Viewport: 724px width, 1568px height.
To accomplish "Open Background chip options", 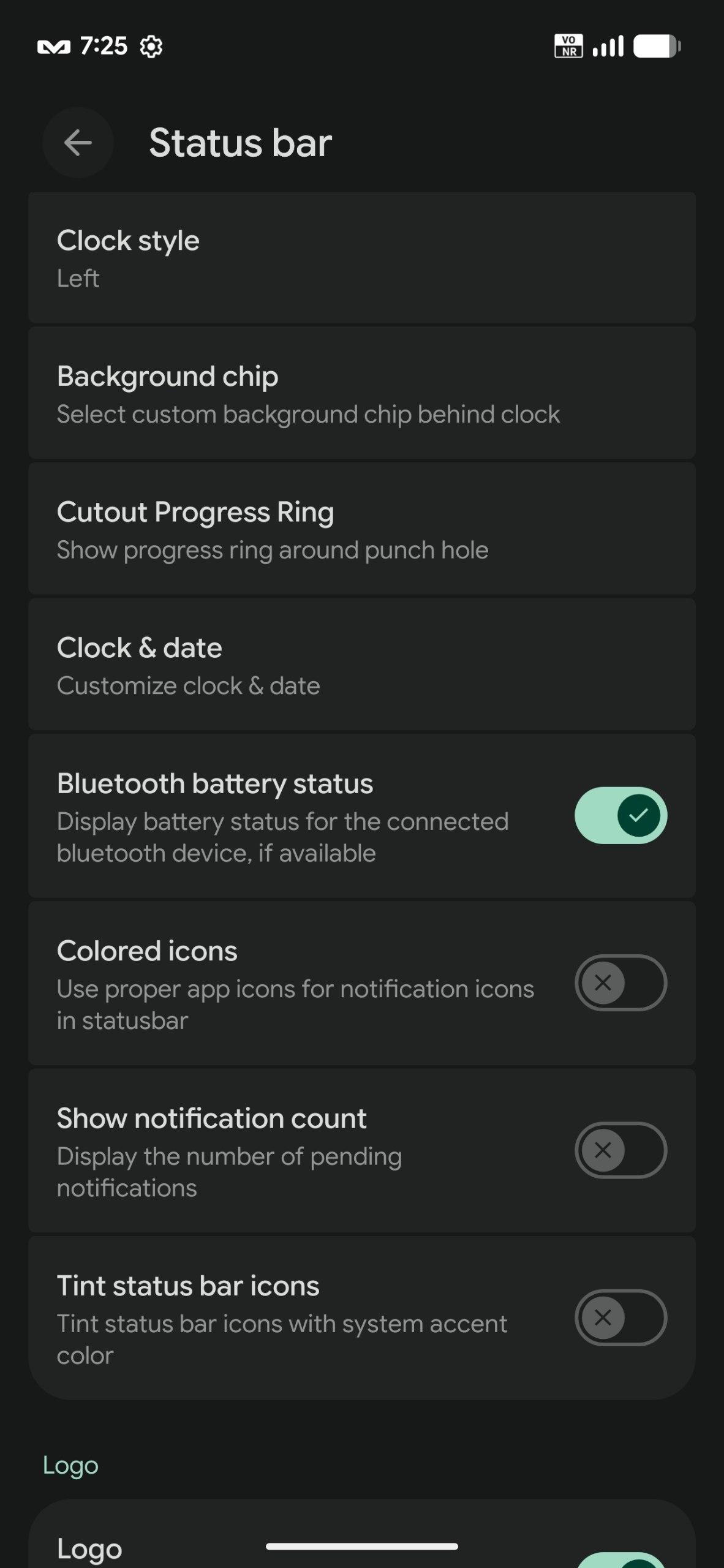I will [361, 394].
